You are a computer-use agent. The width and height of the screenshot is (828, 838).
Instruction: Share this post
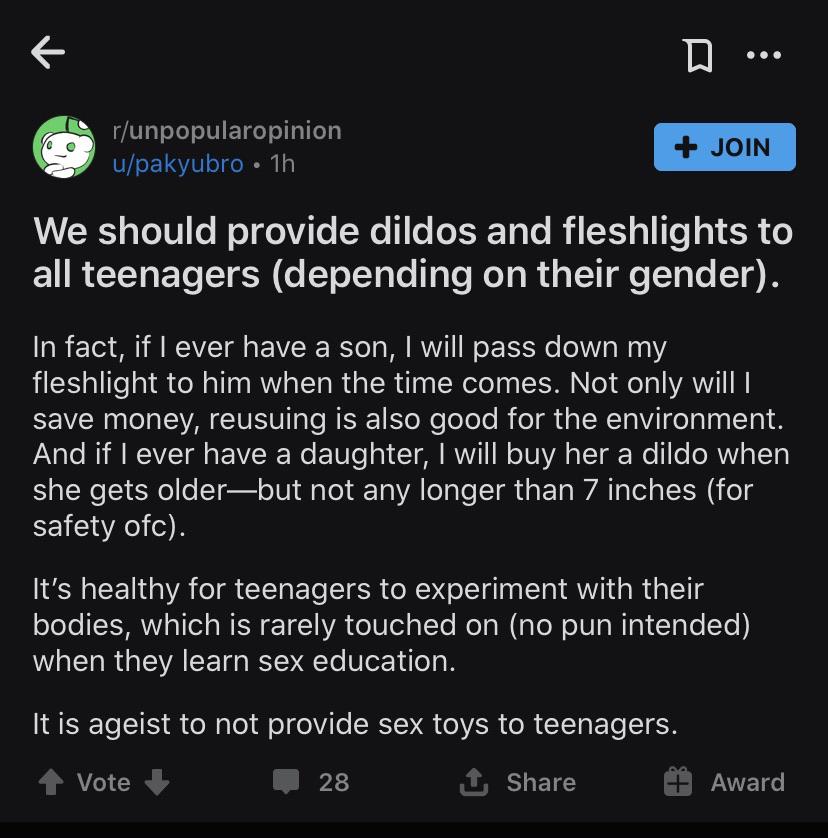(518, 782)
